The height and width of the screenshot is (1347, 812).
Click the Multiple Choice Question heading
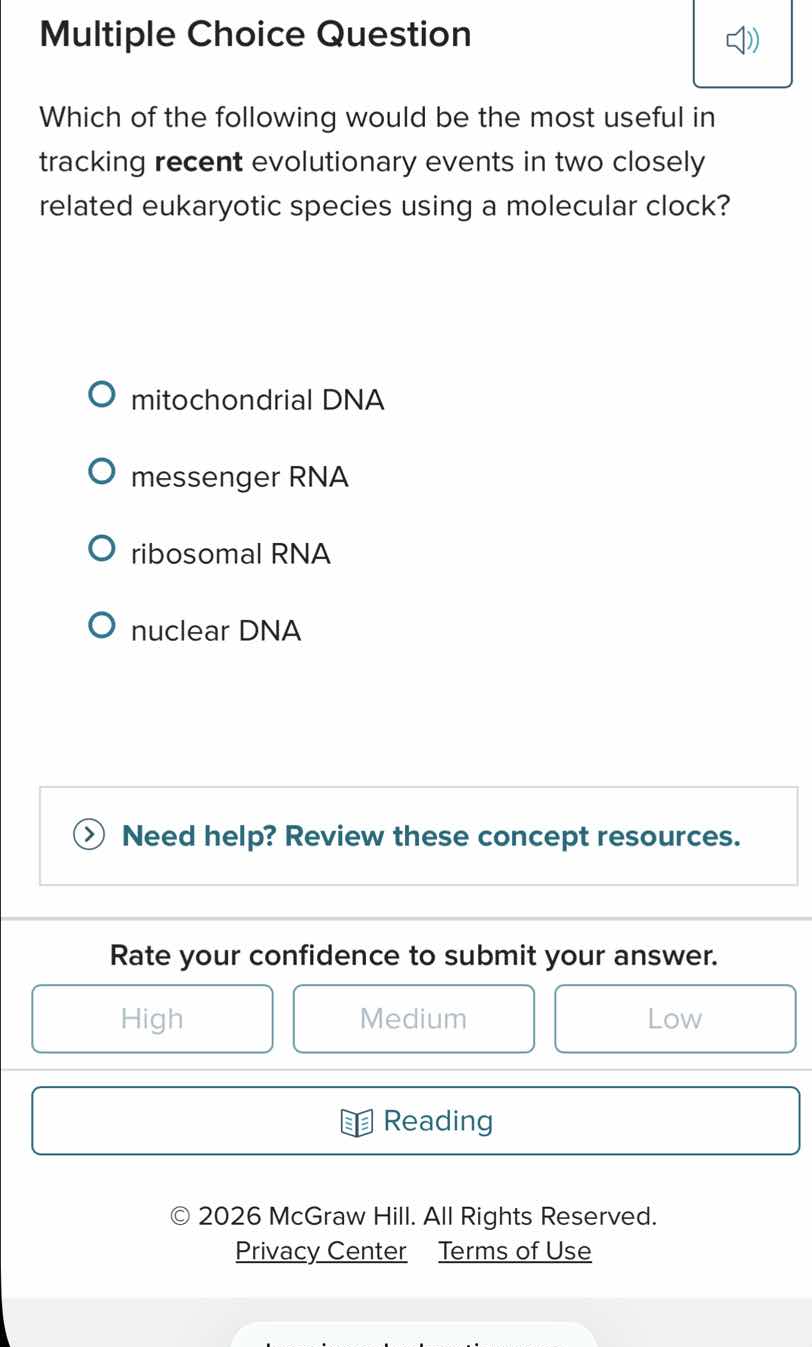click(x=255, y=33)
